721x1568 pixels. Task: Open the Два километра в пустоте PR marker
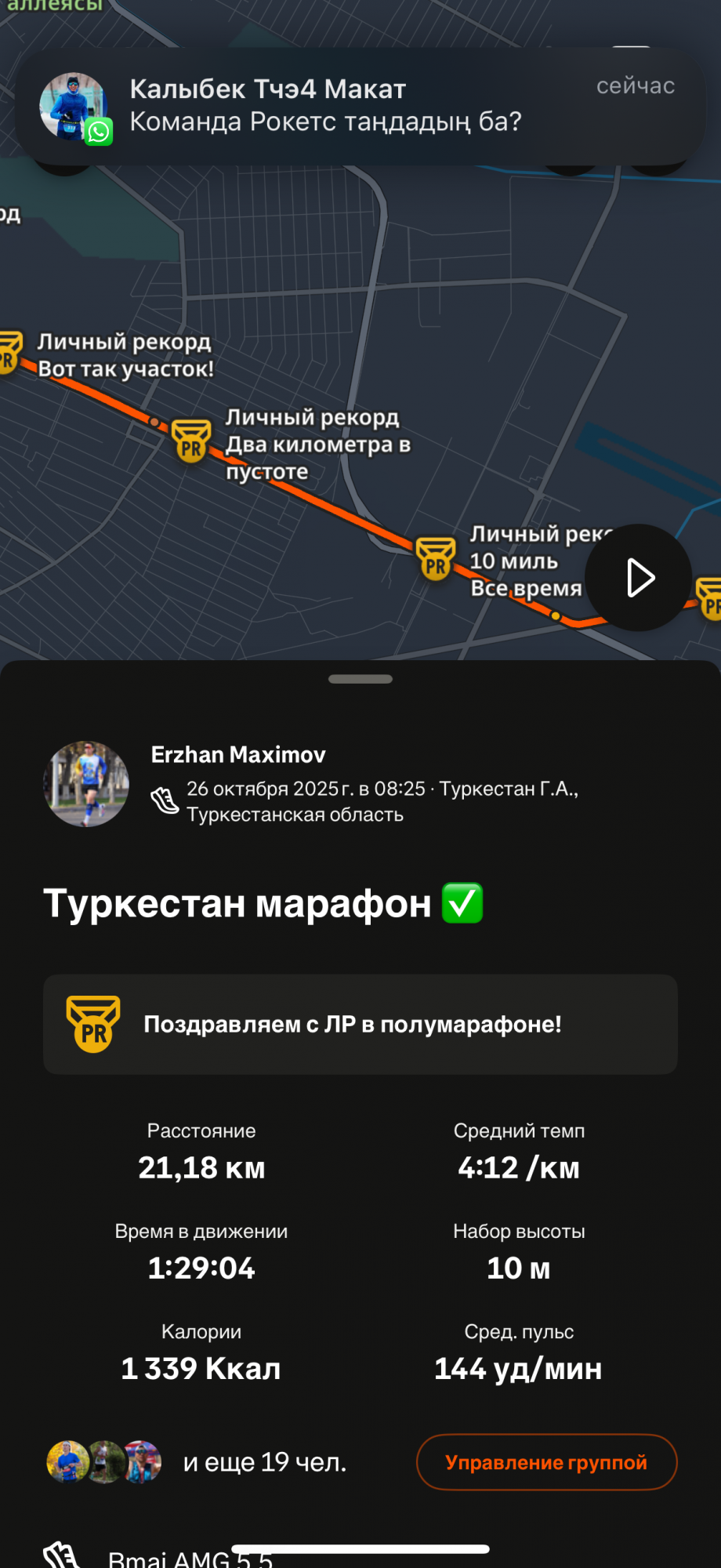coord(191,441)
